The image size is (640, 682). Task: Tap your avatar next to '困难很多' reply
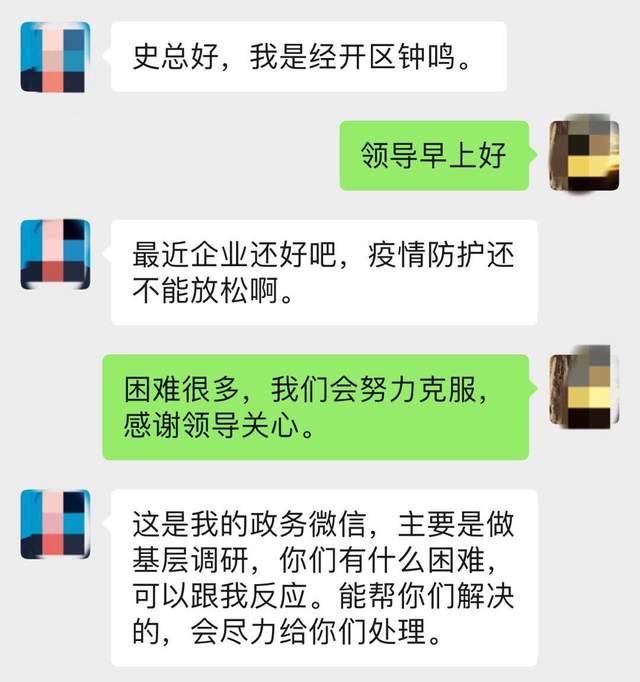point(584,389)
